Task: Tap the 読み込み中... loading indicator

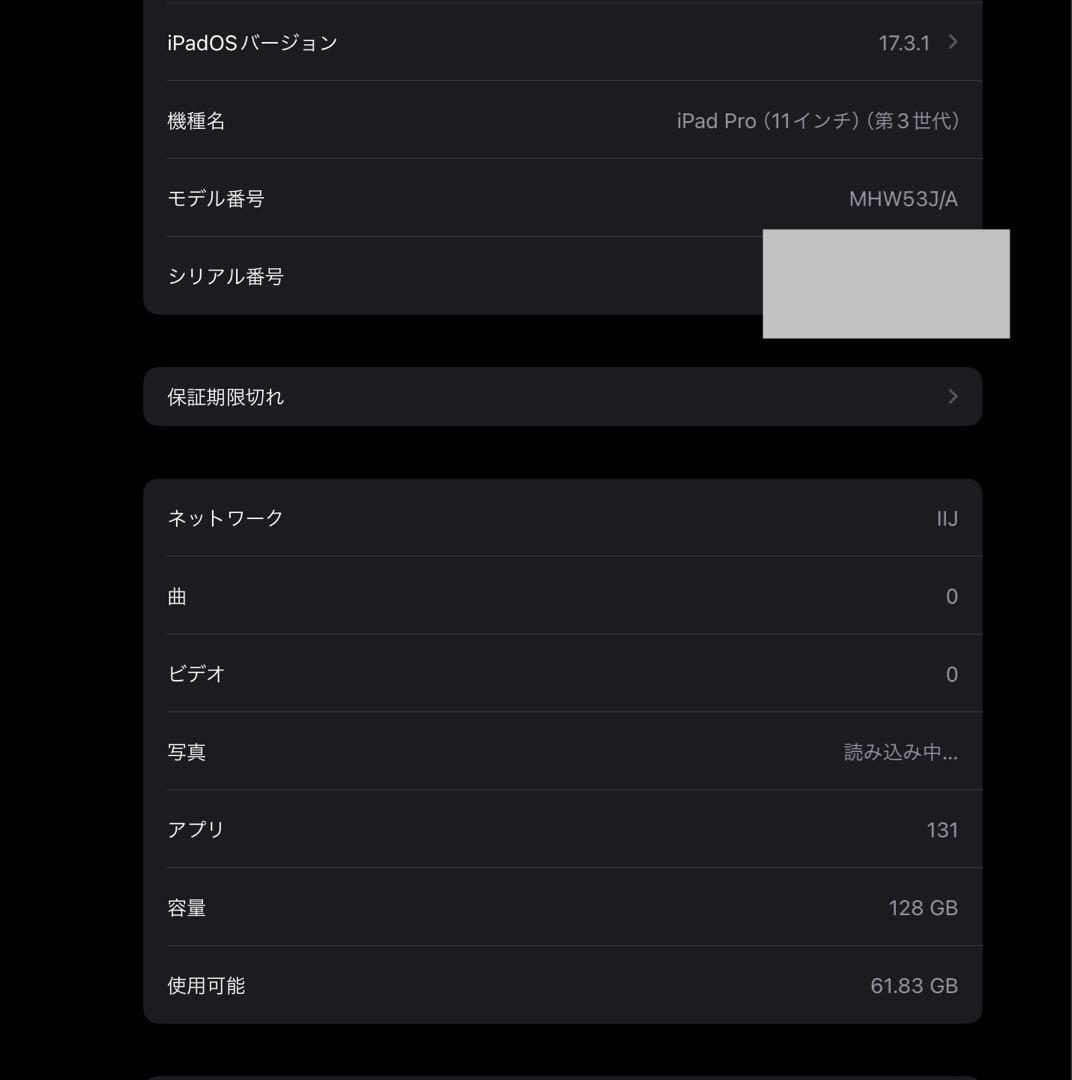Action: coord(899,751)
